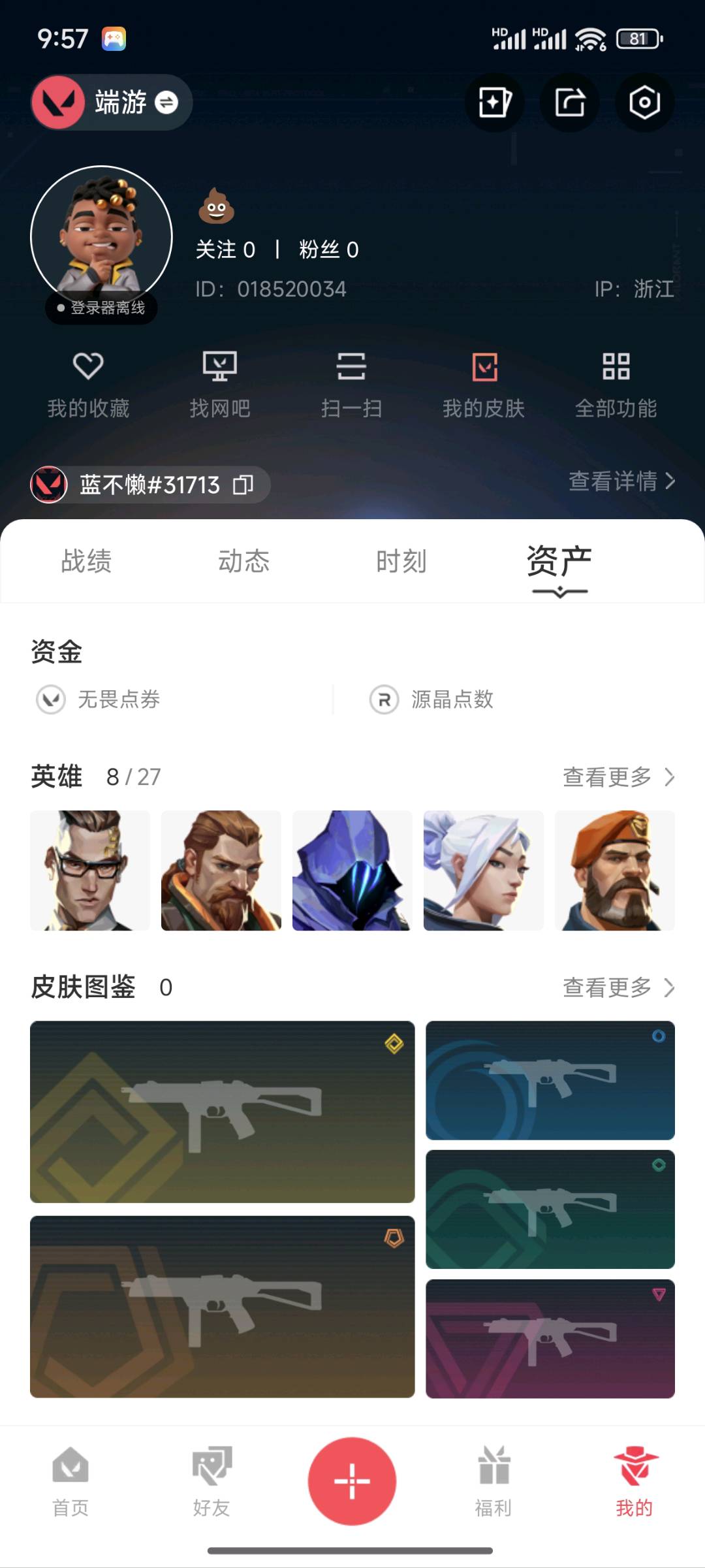Open the 福利 benefits tab
The width and height of the screenshot is (705, 1568).
pos(493,1480)
